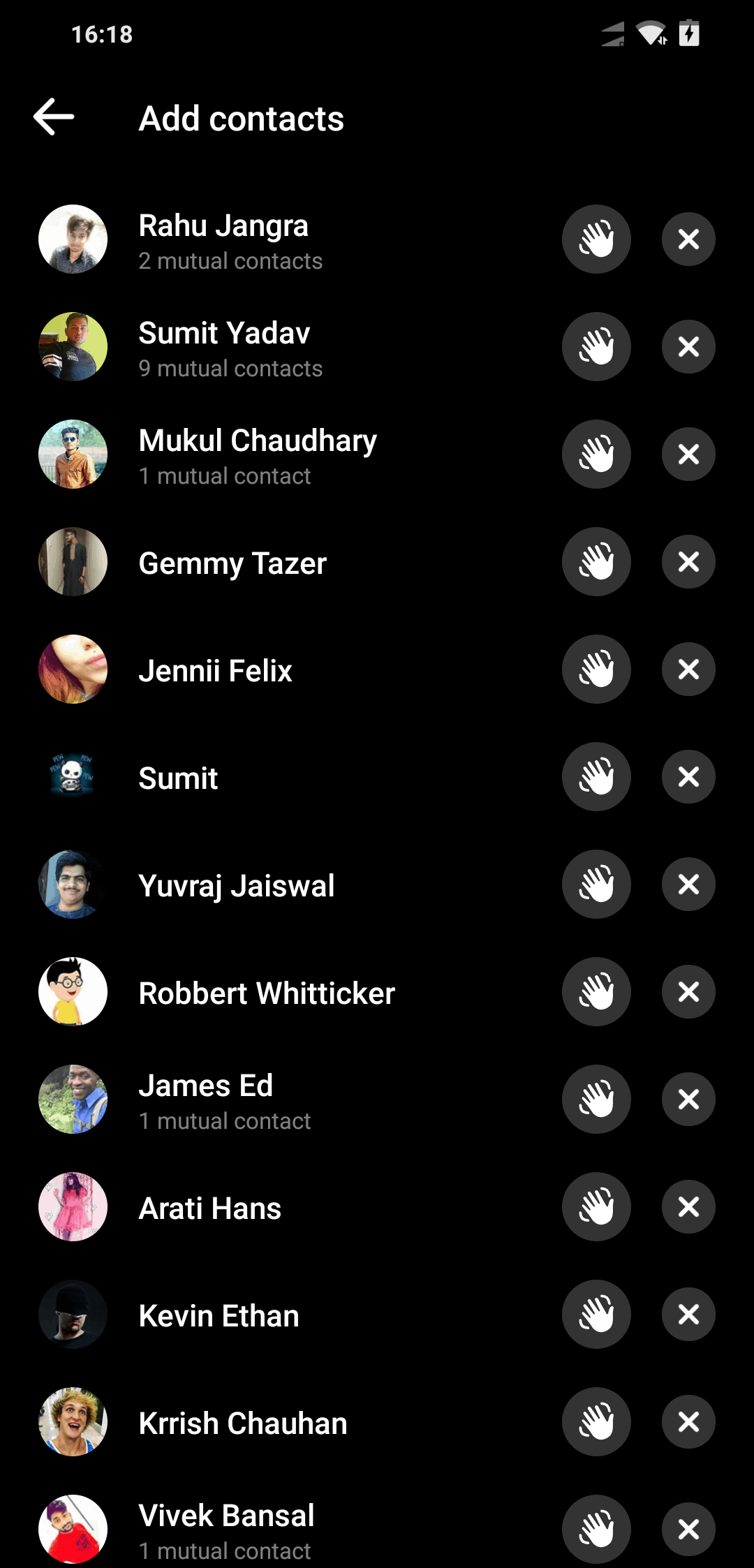Wave at Rahu Jangra

[x=596, y=239]
